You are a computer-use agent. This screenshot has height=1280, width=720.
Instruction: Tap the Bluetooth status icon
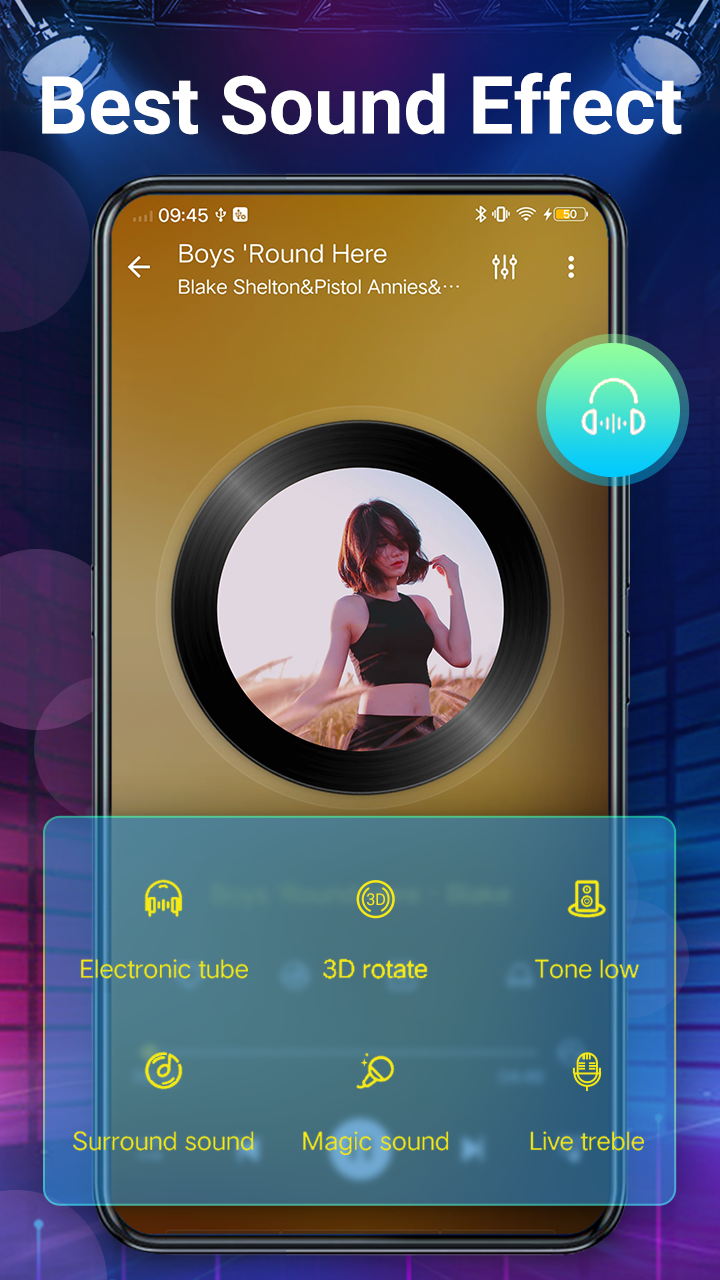480,214
